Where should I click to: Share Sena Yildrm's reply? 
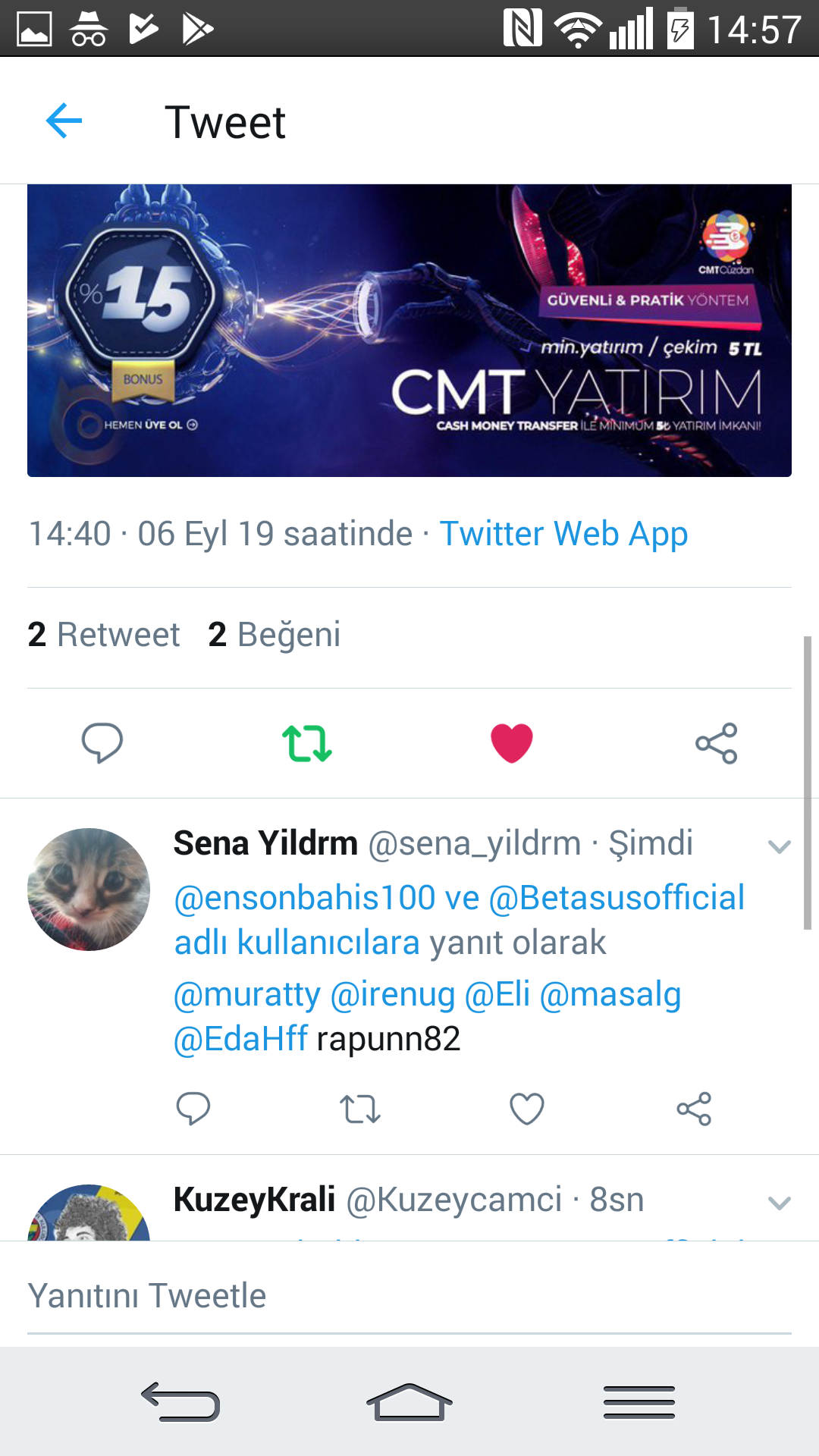point(694,1109)
